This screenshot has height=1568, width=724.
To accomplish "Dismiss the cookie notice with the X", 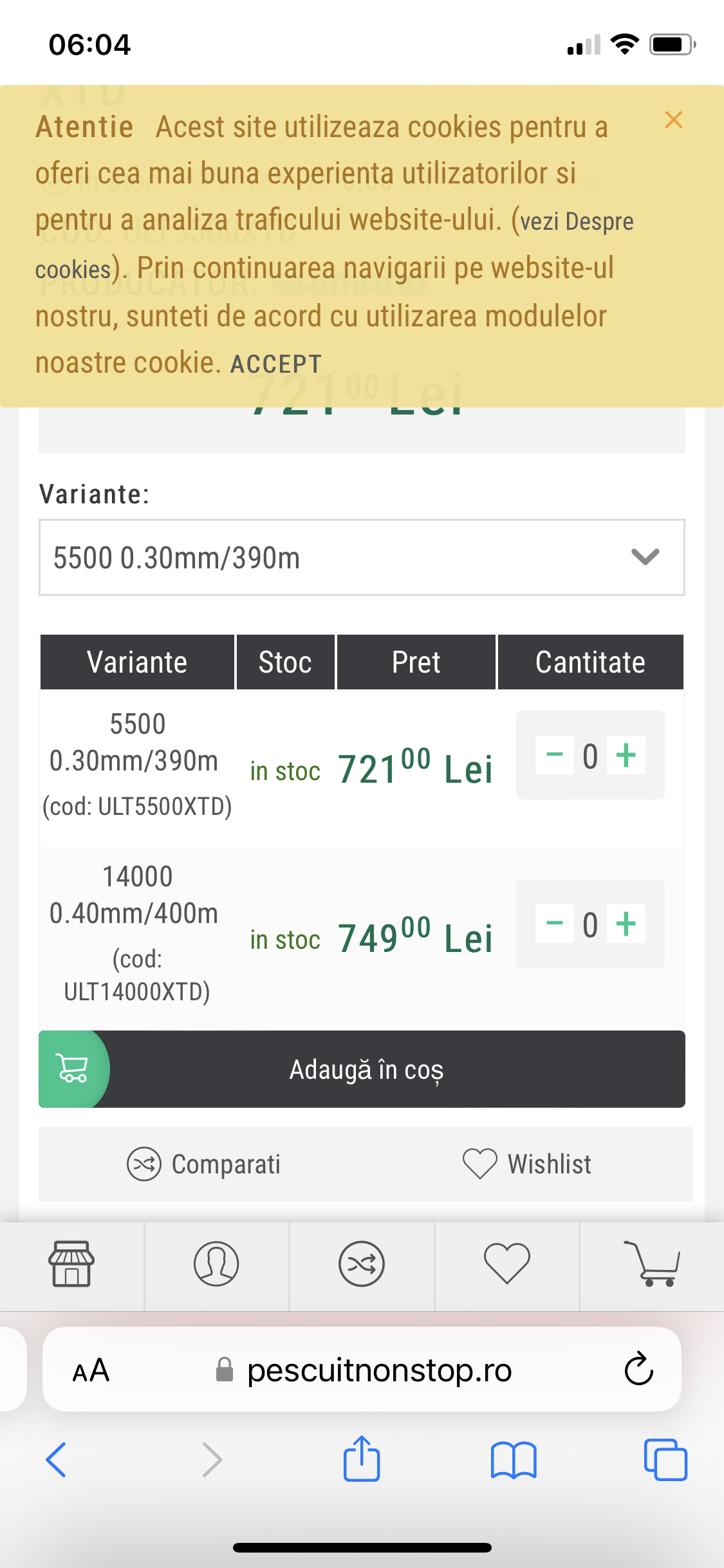I will pyautogui.click(x=673, y=120).
